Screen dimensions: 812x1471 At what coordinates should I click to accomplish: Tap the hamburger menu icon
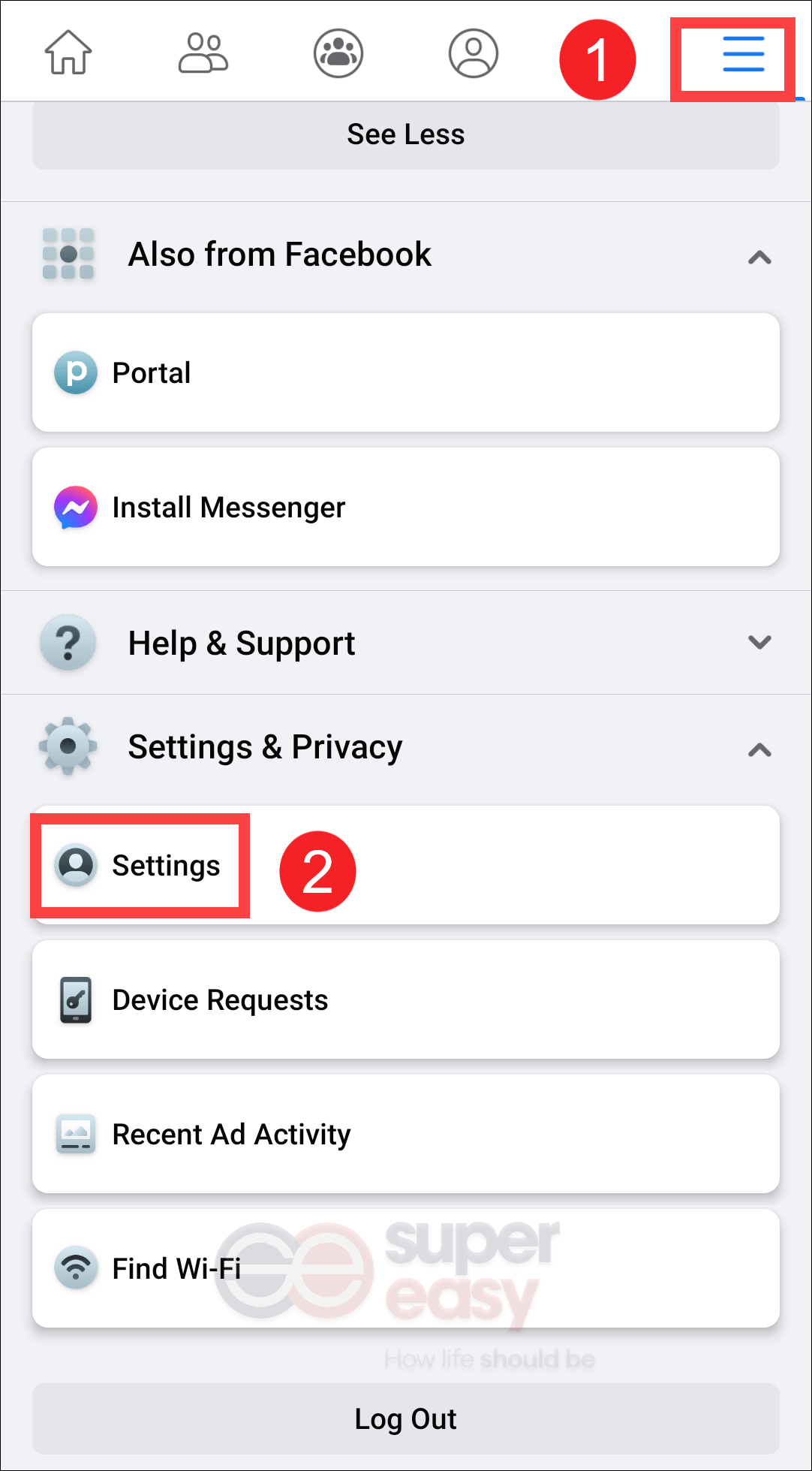click(x=743, y=54)
